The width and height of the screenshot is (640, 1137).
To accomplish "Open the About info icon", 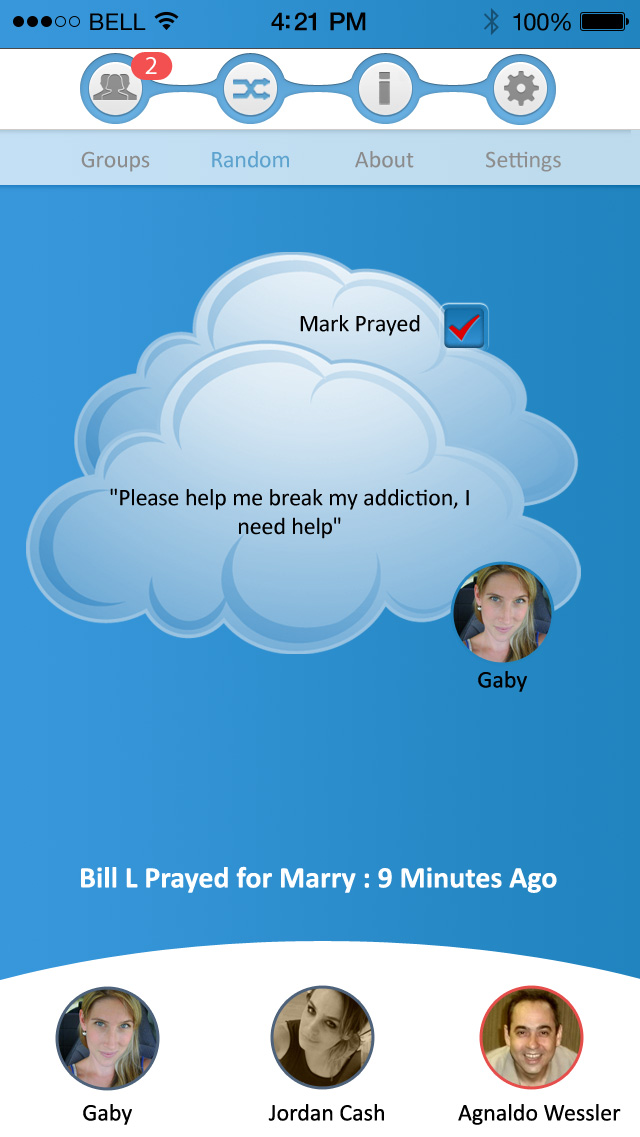I will tap(385, 90).
